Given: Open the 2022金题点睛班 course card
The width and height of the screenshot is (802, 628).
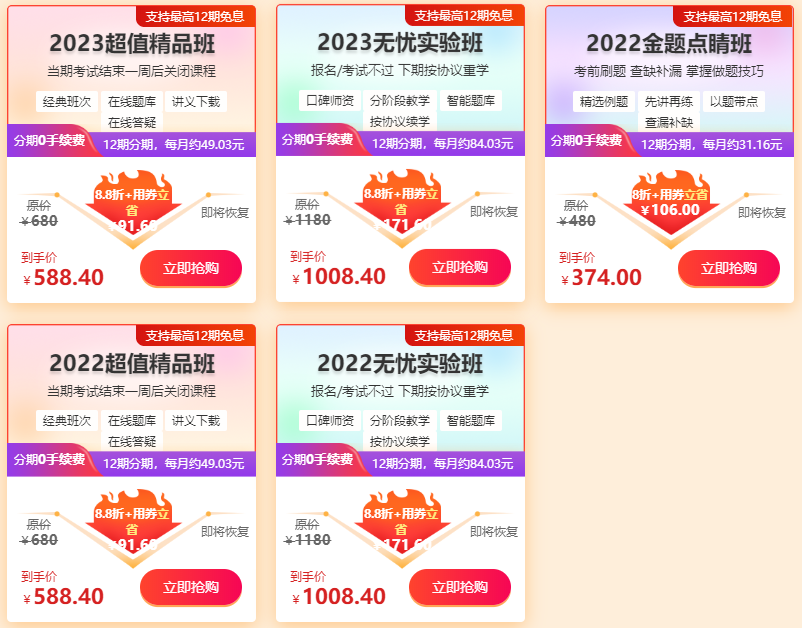Looking at the screenshot, I should [668, 44].
